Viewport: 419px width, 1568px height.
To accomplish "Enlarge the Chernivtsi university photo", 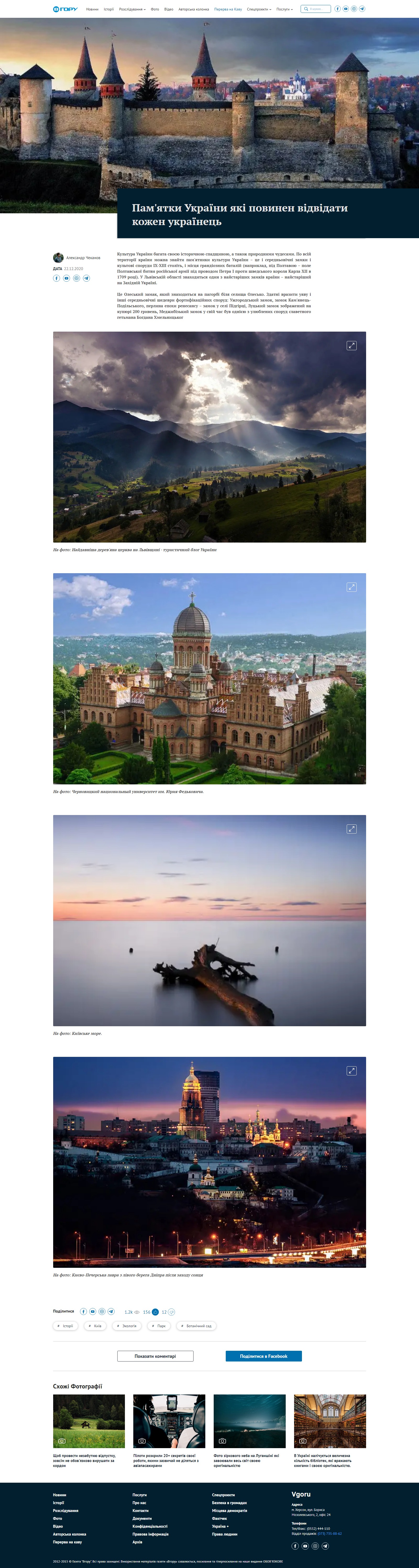I will [x=351, y=587].
